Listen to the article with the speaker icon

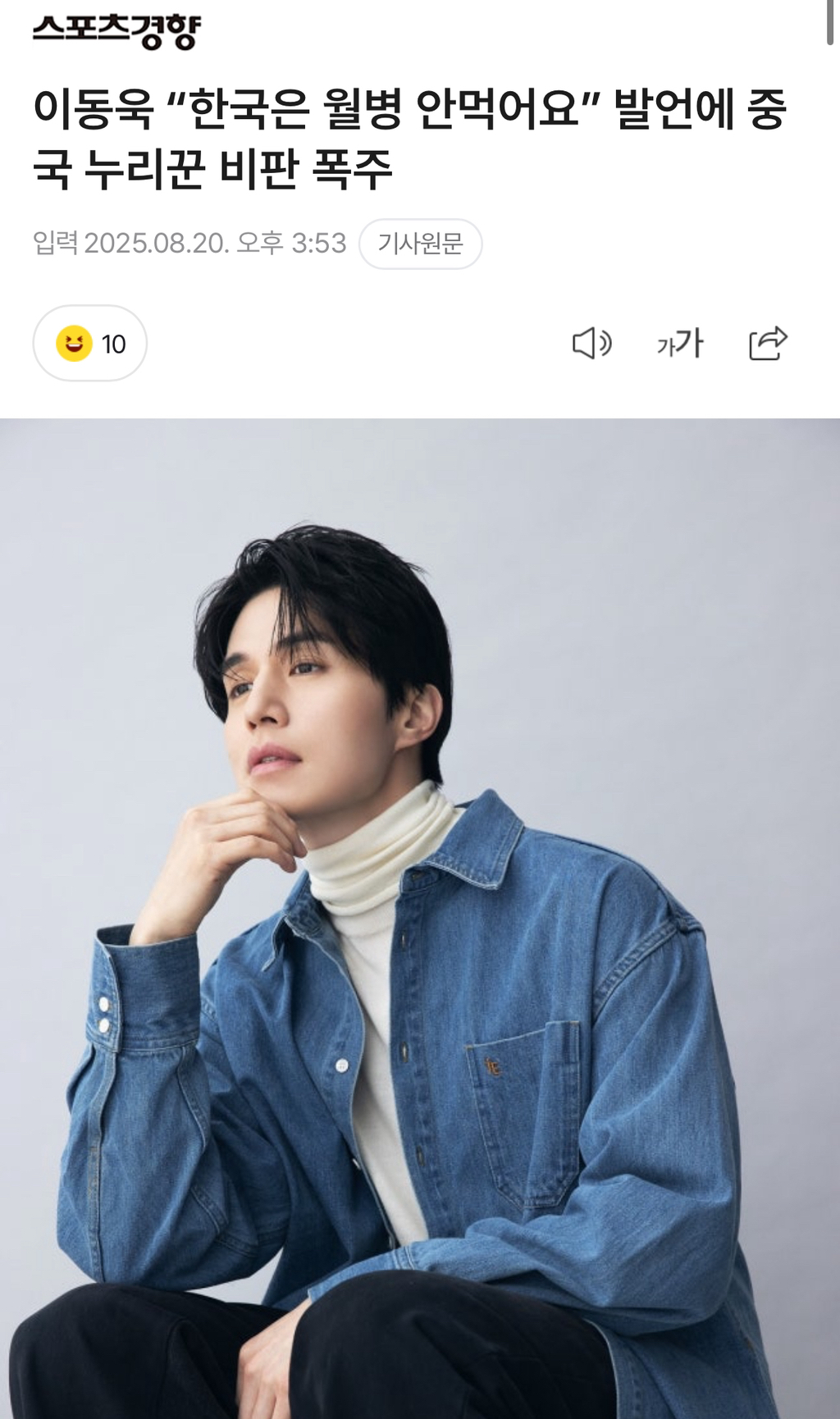591,343
